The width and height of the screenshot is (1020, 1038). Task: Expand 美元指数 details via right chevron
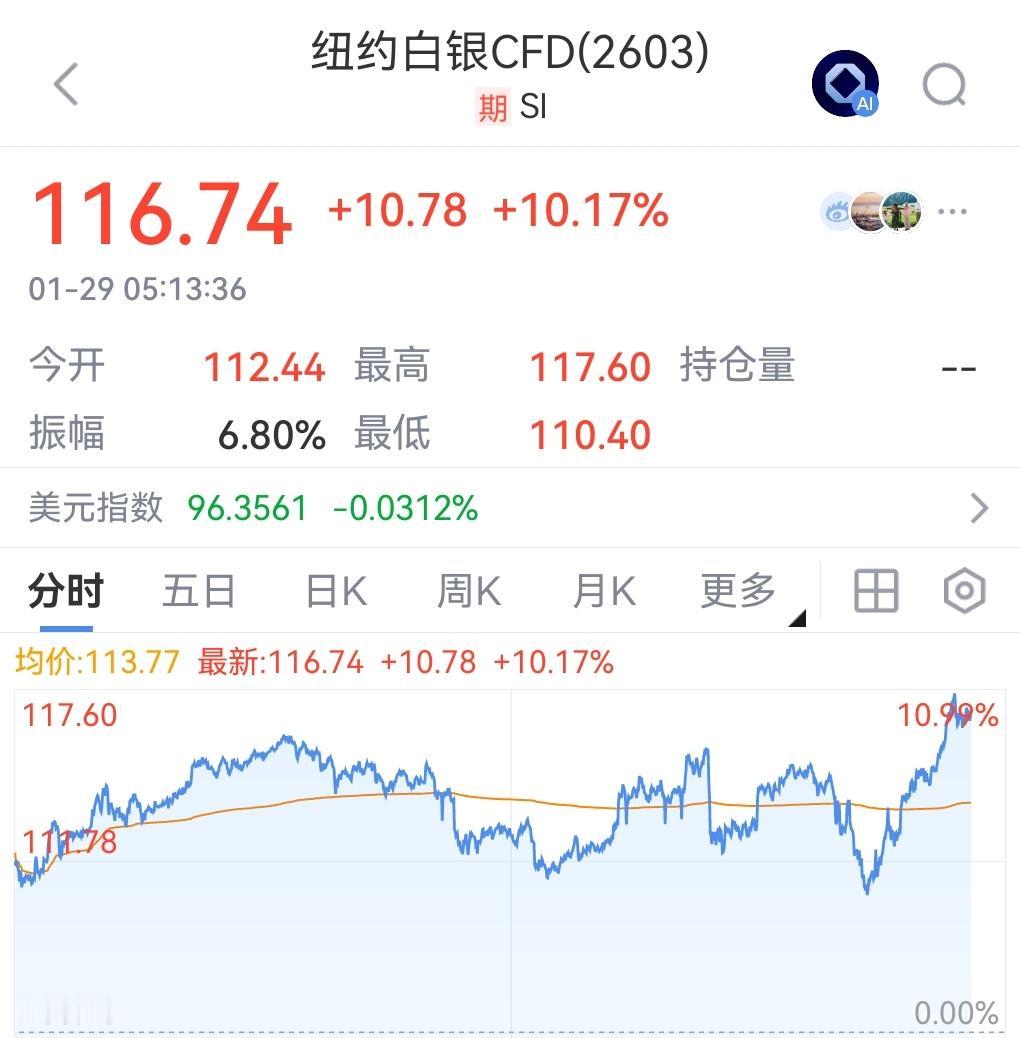pyautogui.click(x=978, y=508)
